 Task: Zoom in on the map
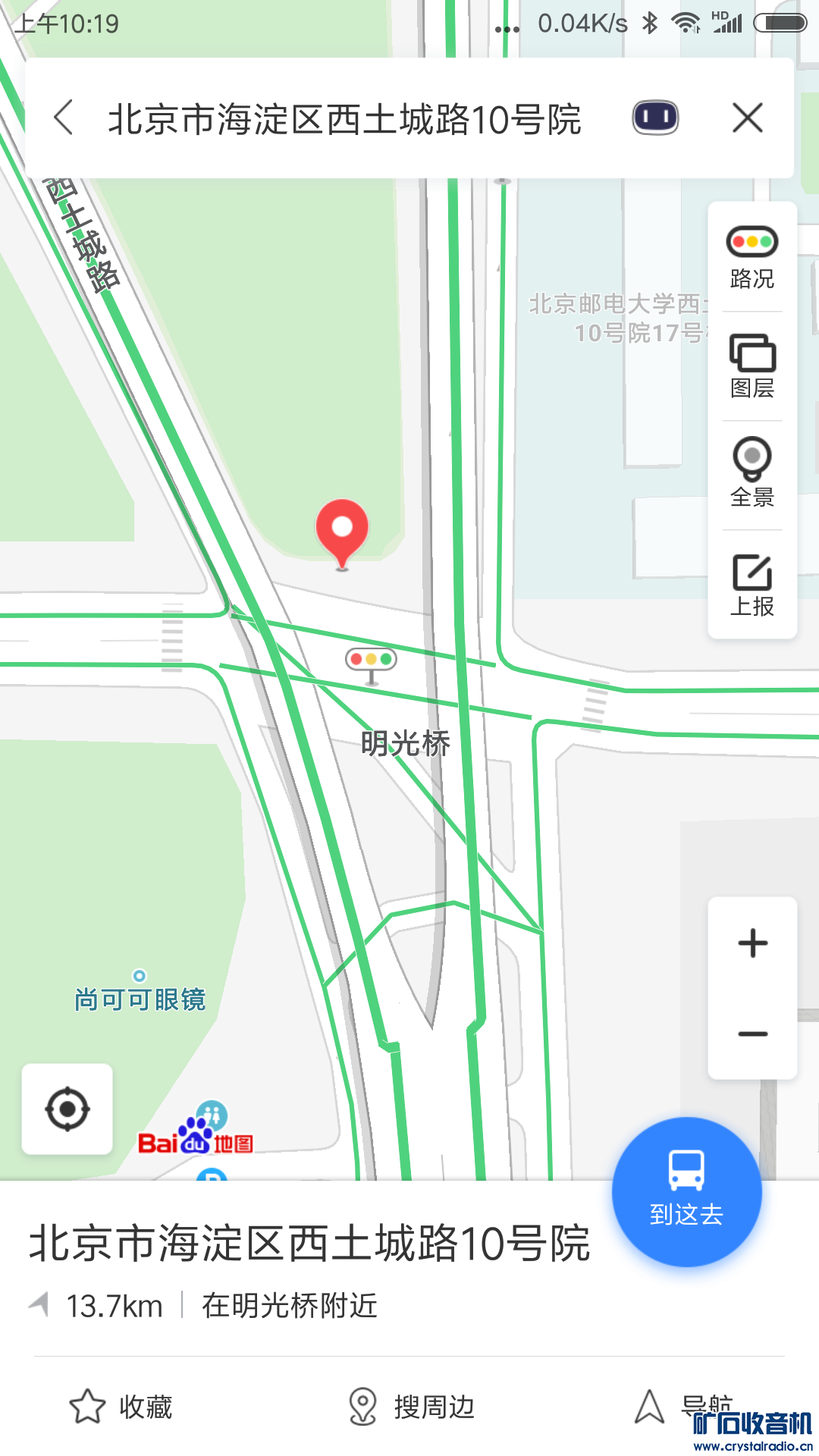752,943
